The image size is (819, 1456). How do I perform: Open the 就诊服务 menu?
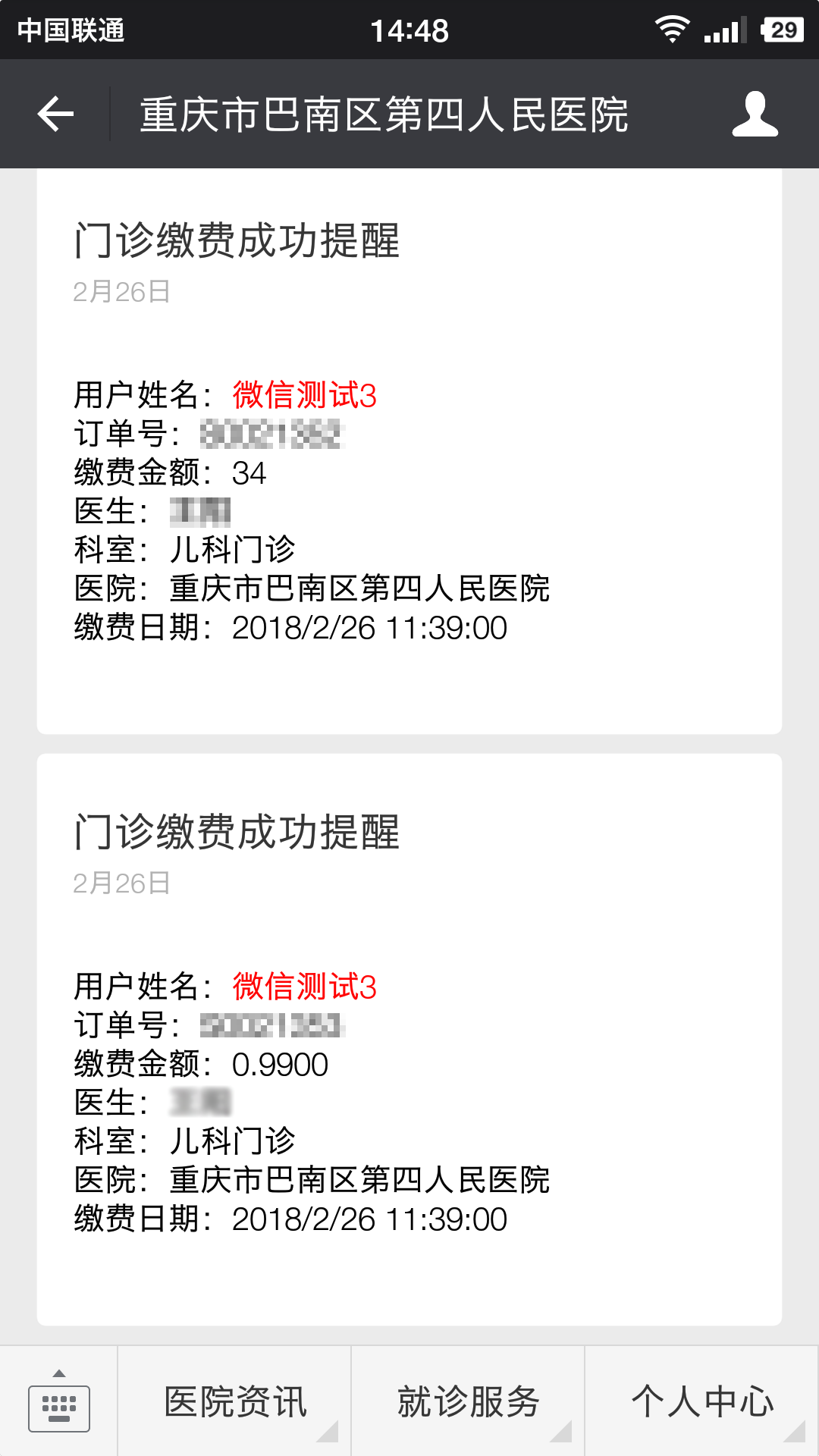tap(469, 1402)
